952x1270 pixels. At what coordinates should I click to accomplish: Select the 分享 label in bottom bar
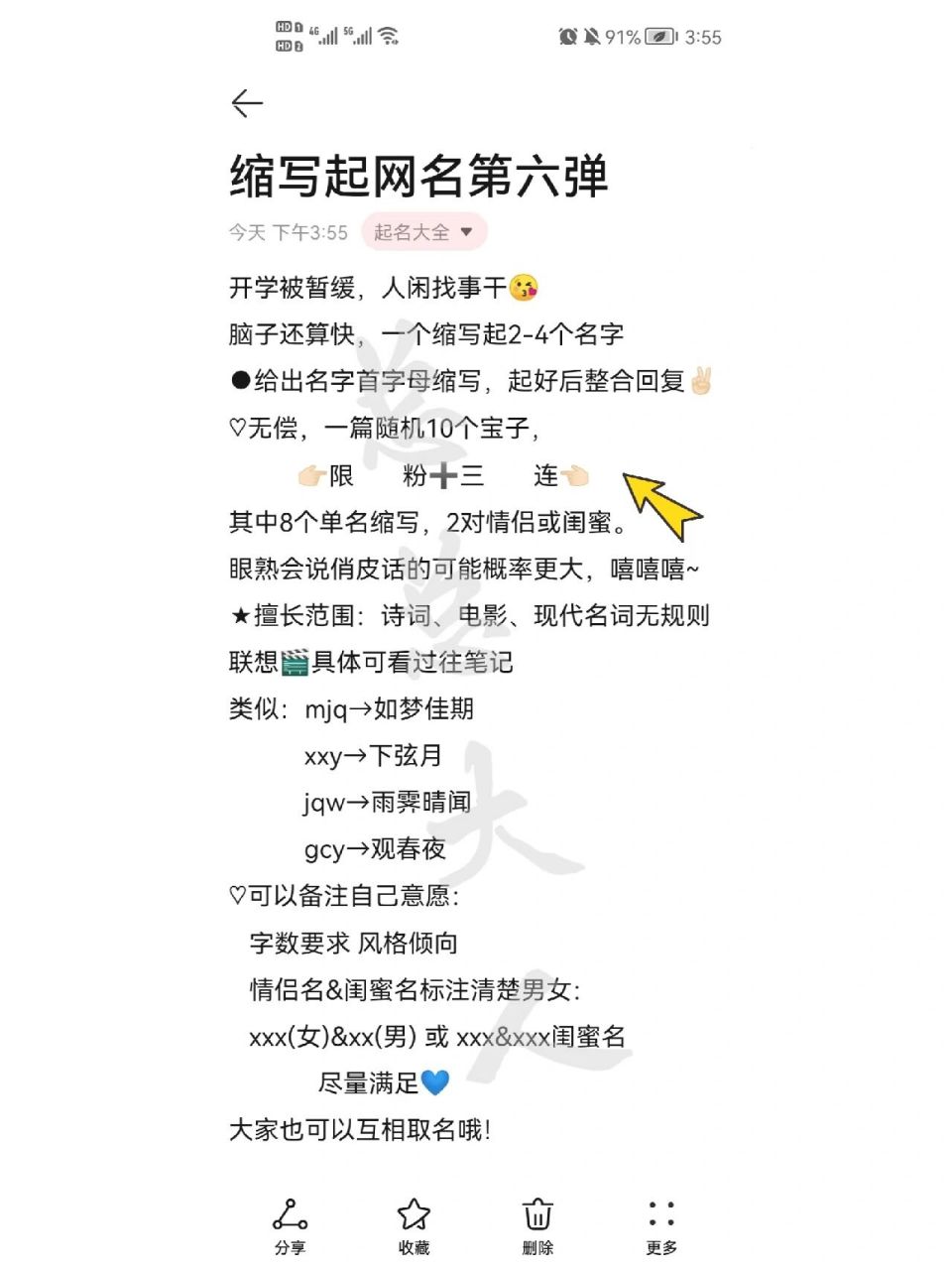click(x=289, y=1248)
